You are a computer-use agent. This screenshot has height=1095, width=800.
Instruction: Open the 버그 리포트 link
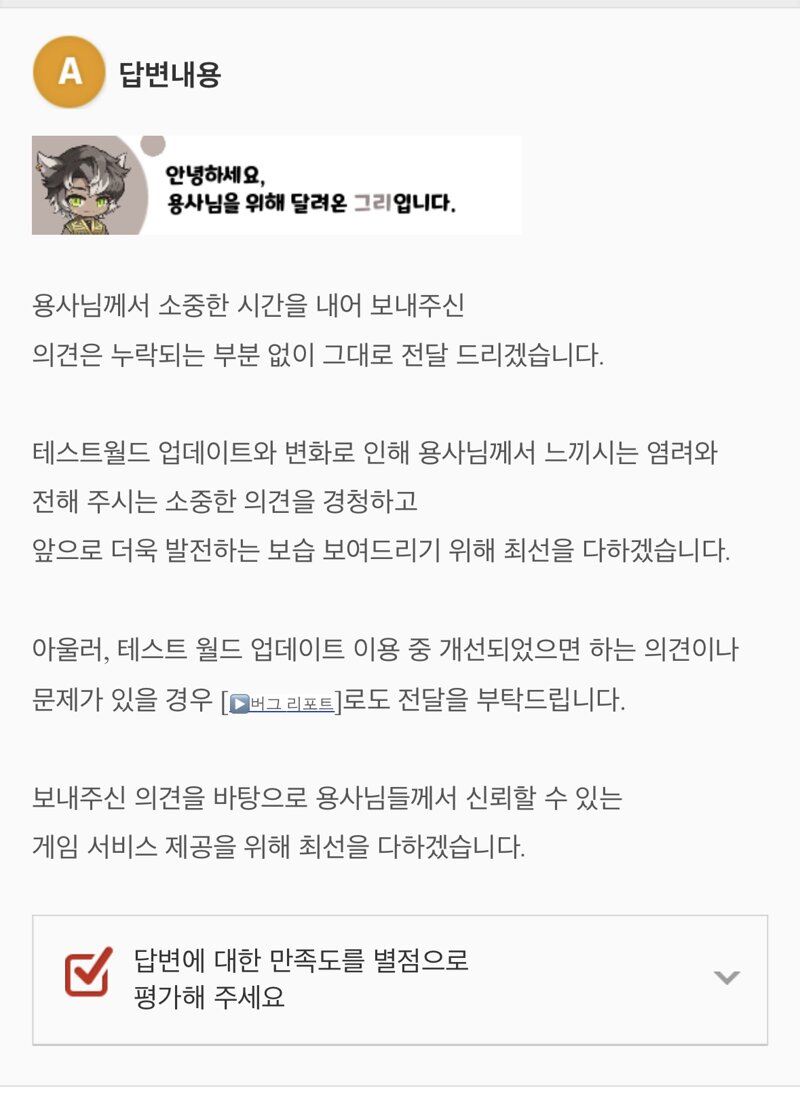click(x=283, y=703)
